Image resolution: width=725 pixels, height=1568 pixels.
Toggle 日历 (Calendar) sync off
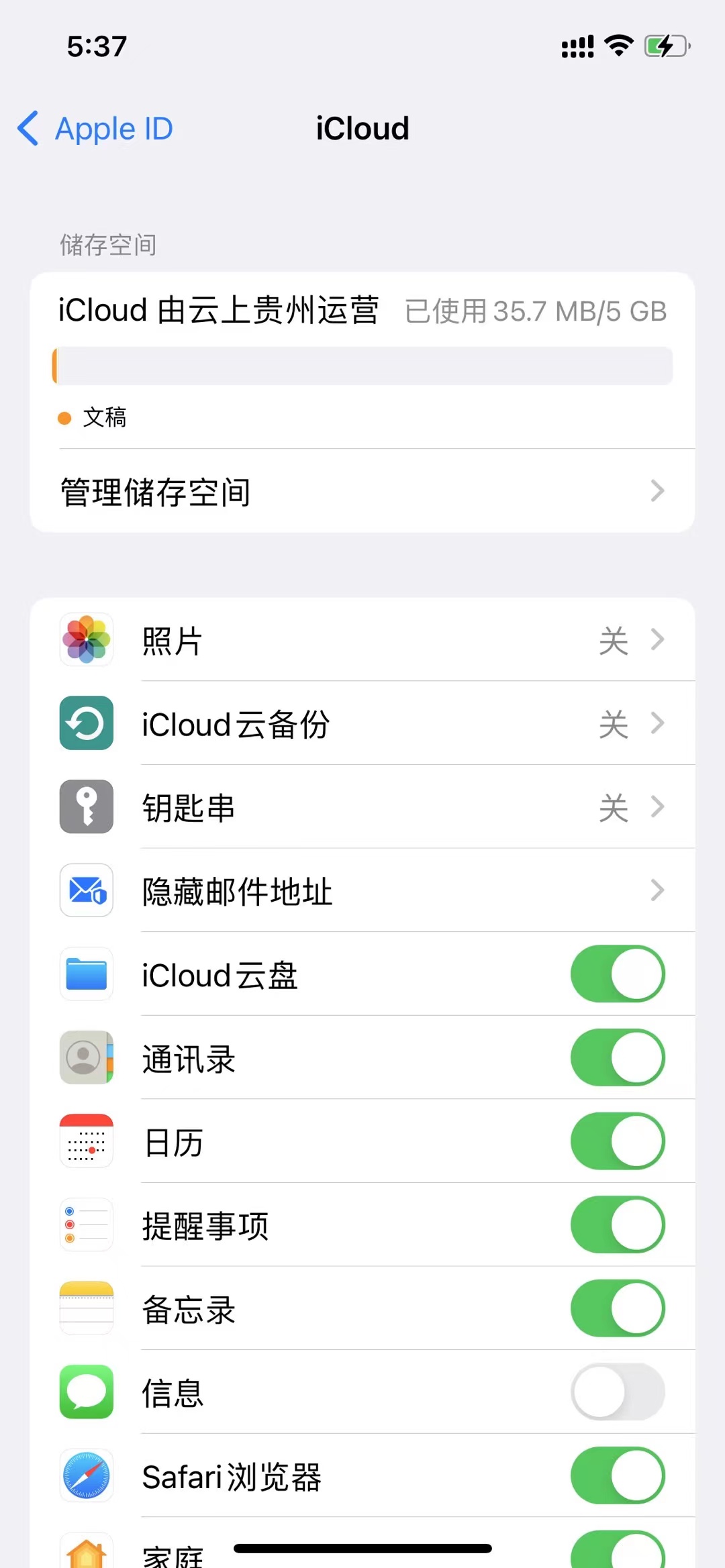click(x=617, y=1141)
